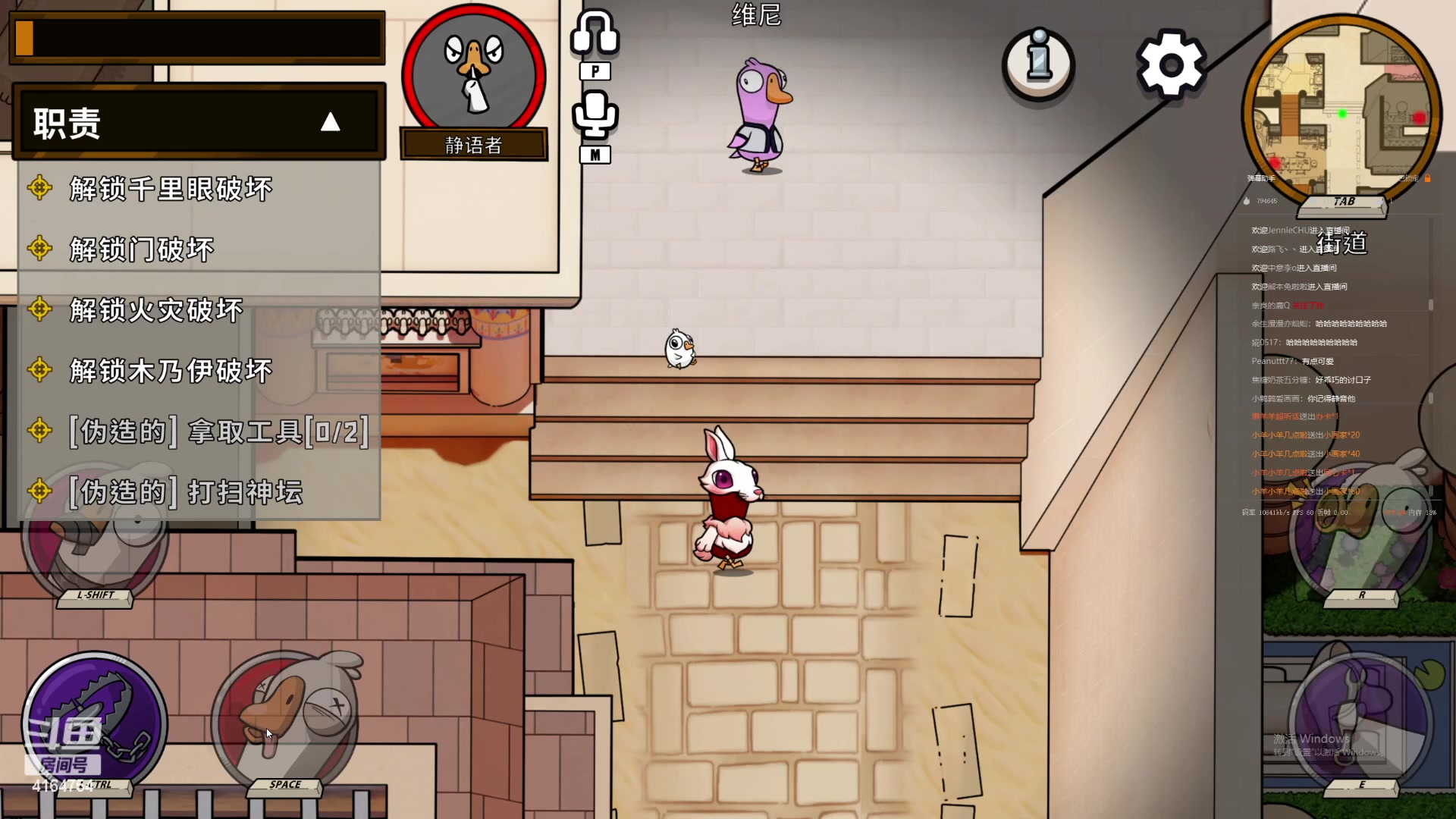Toggle the microphone icon

[x=595, y=115]
